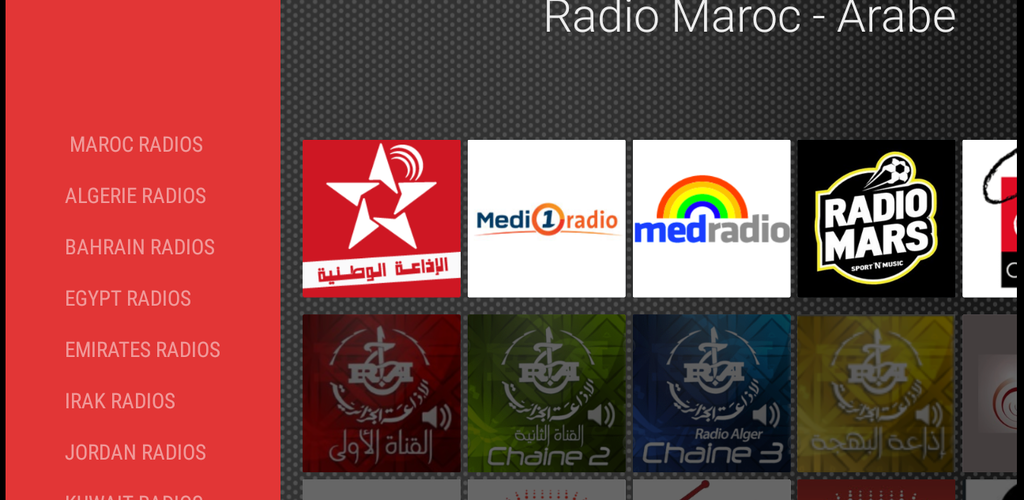Play the Chaine 2 station

coord(547,393)
